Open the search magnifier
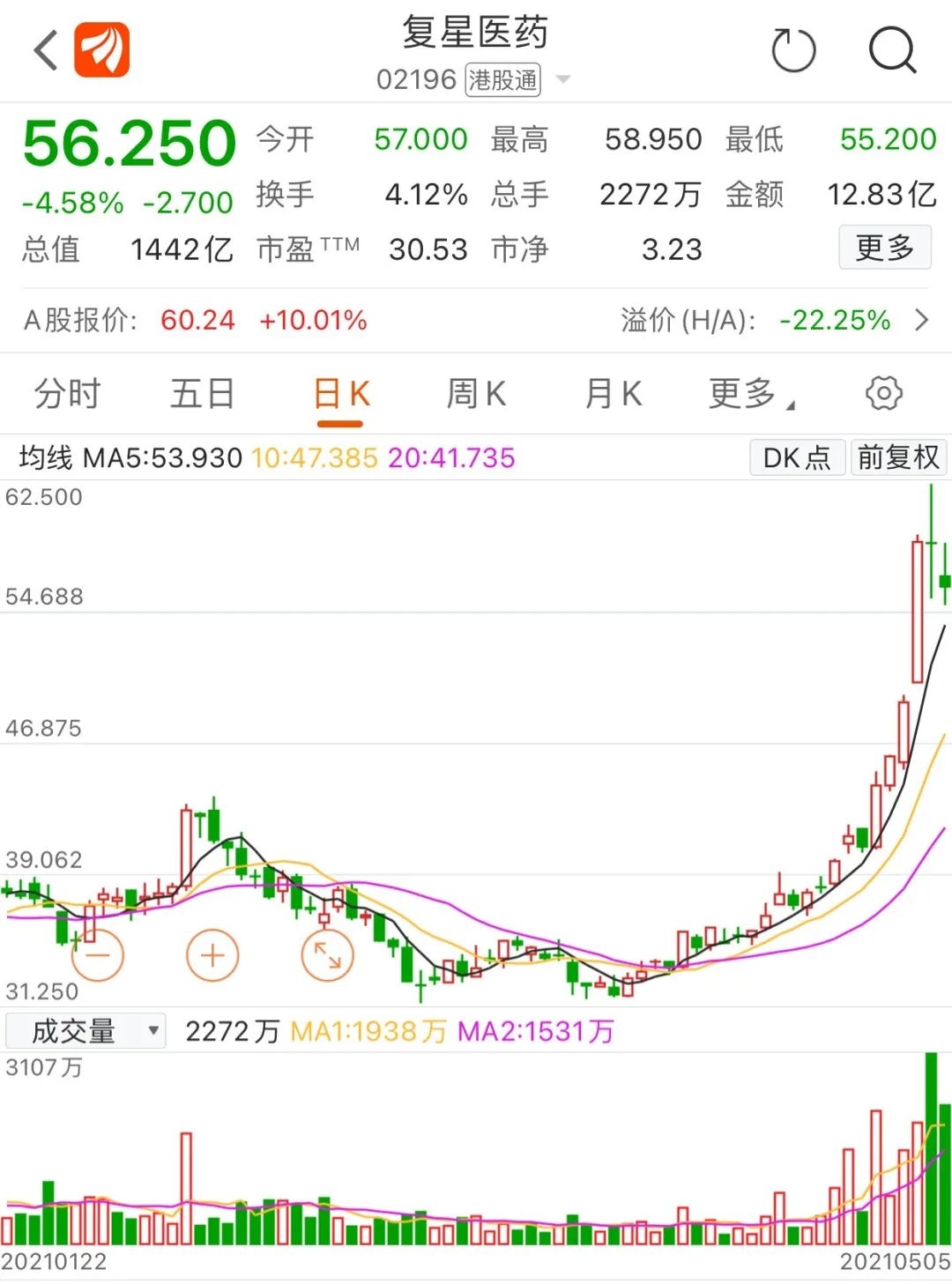 tap(892, 49)
